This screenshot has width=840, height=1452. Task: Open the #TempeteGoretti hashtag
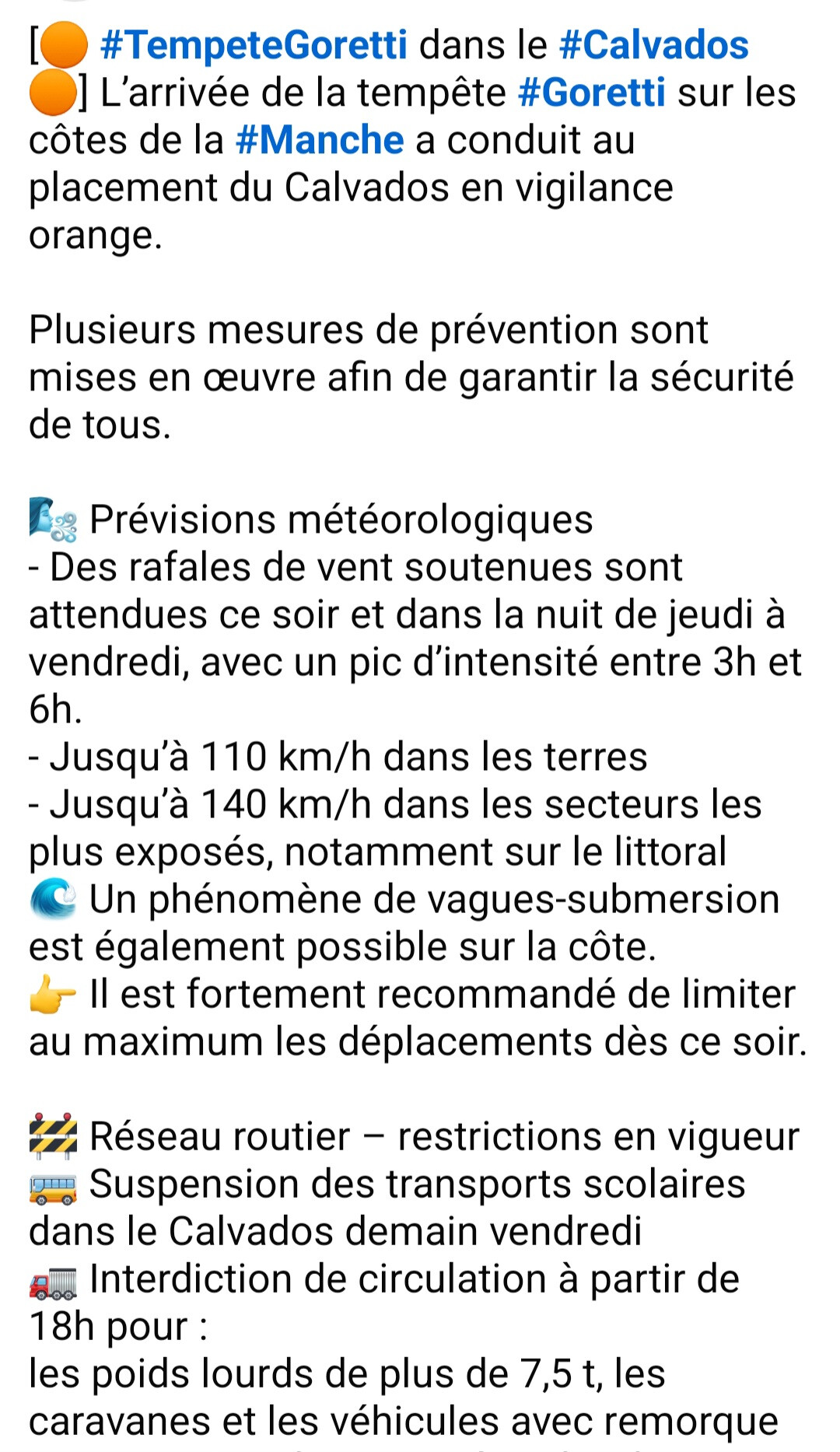pyautogui.click(x=254, y=45)
